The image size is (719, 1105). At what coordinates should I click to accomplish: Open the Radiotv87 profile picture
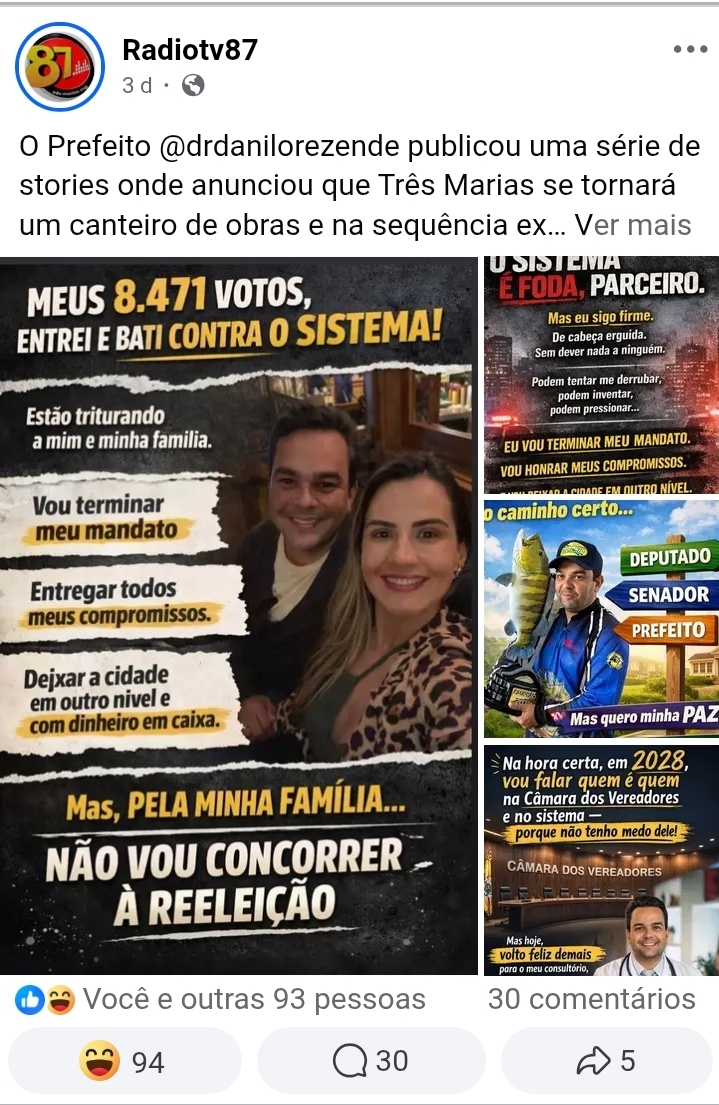click(x=59, y=66)
